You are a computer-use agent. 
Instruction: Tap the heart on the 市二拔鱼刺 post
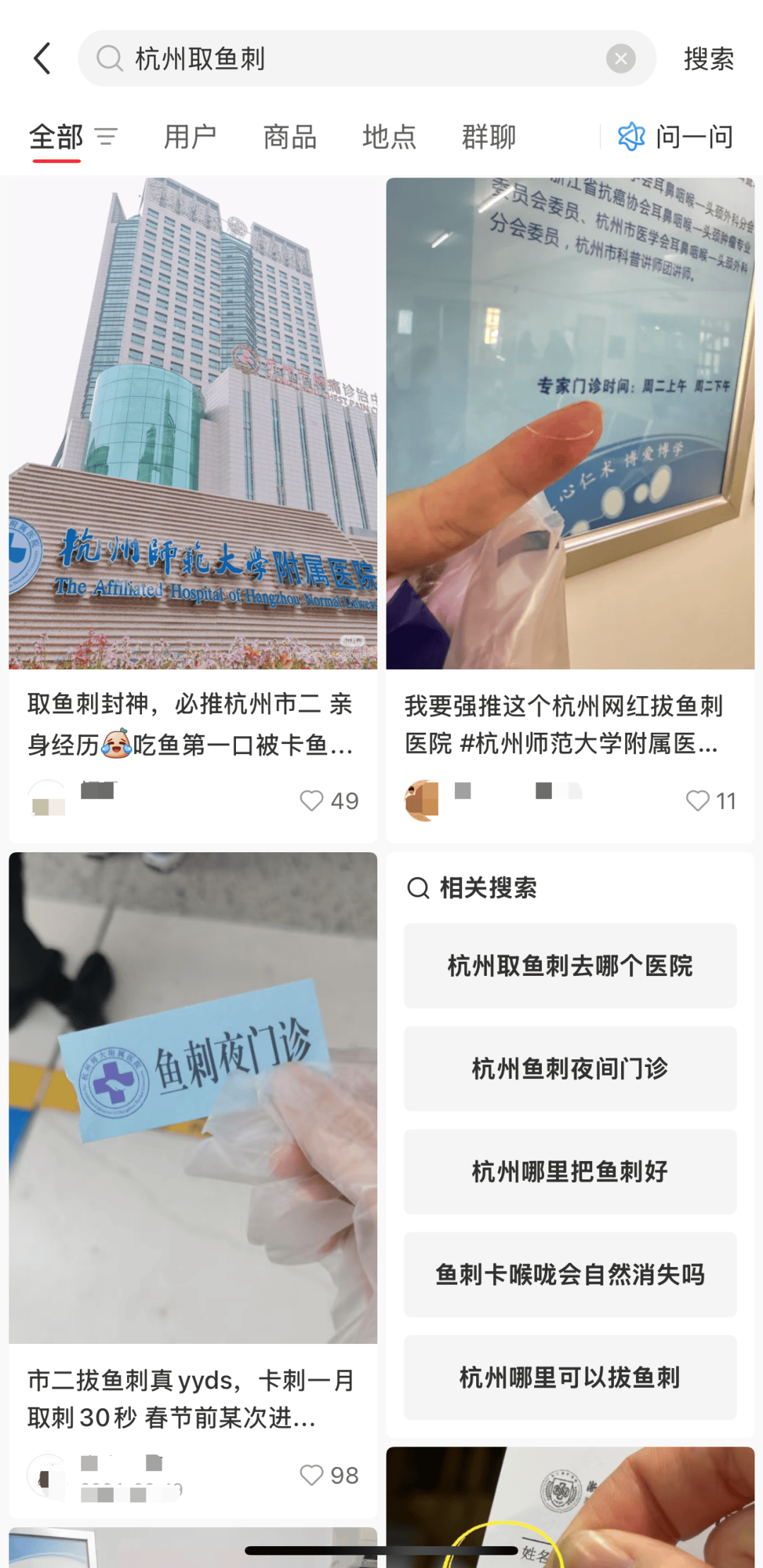pos(311,1475)
